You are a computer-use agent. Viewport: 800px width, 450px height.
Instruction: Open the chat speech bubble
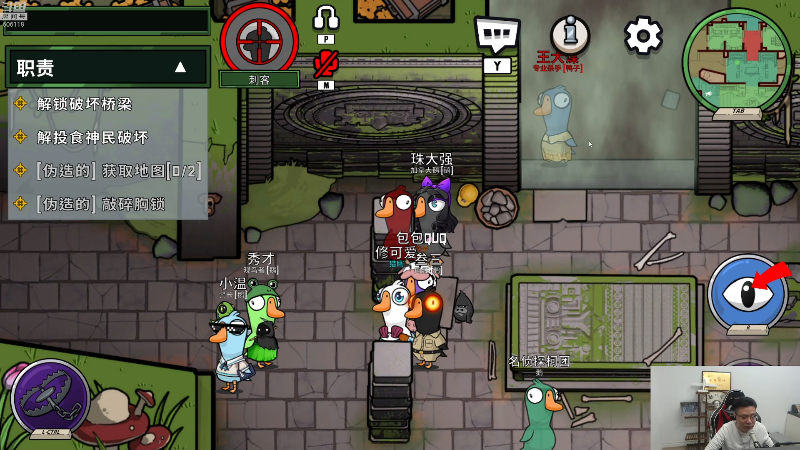click(496, 36)
